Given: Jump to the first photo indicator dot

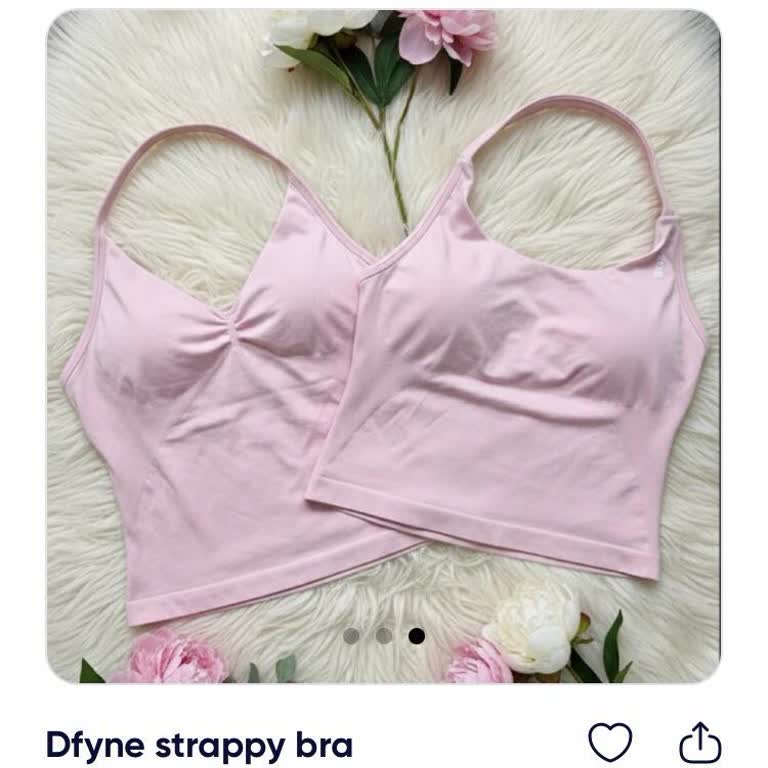Looking at the screenshot, I should [x=351, y=635].
